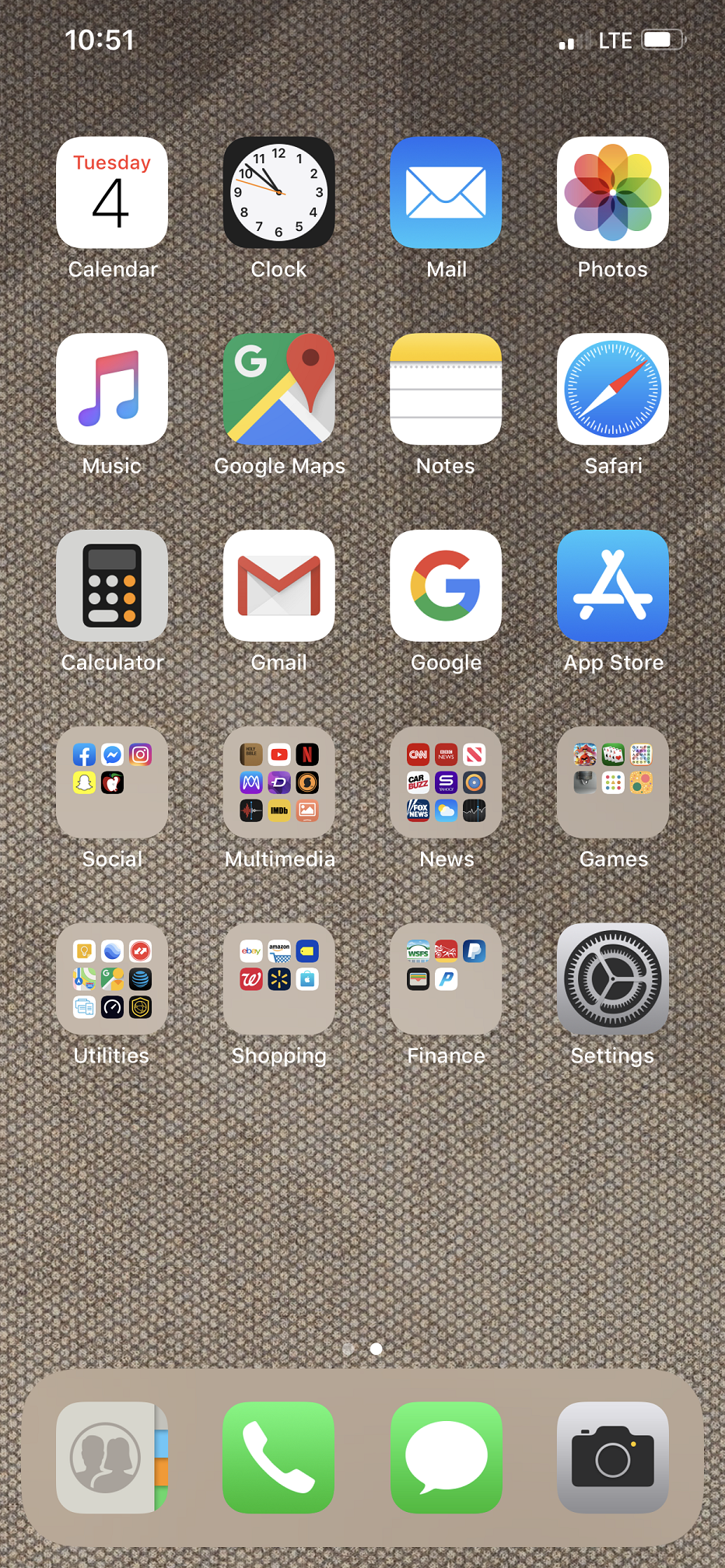Screen dimensions: 725x1568
Task: Open the Camera from the dock
Action: click(x=612, y=1458)
